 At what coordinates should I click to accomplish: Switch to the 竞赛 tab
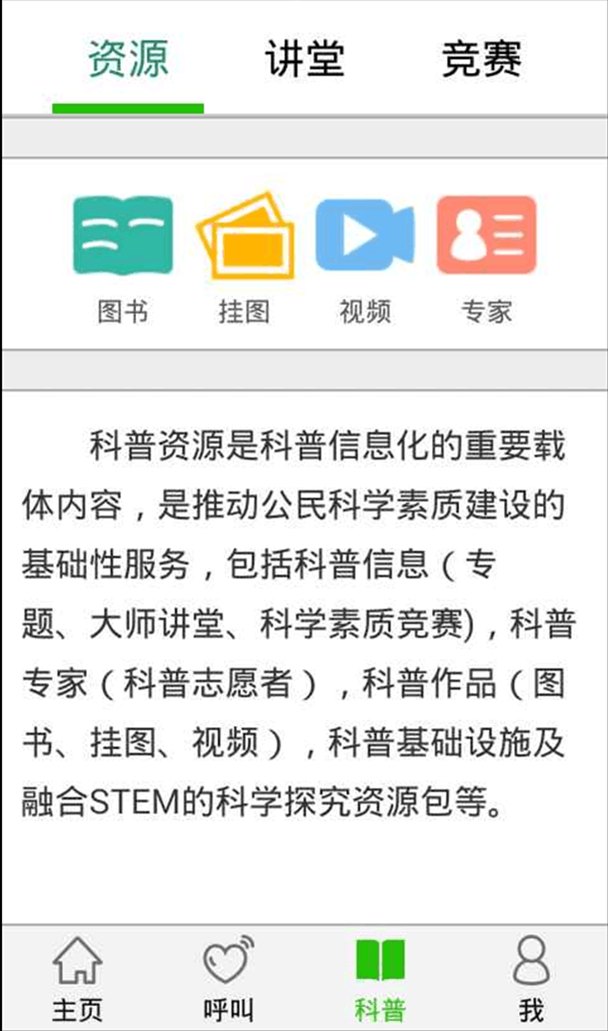point(481,60)
